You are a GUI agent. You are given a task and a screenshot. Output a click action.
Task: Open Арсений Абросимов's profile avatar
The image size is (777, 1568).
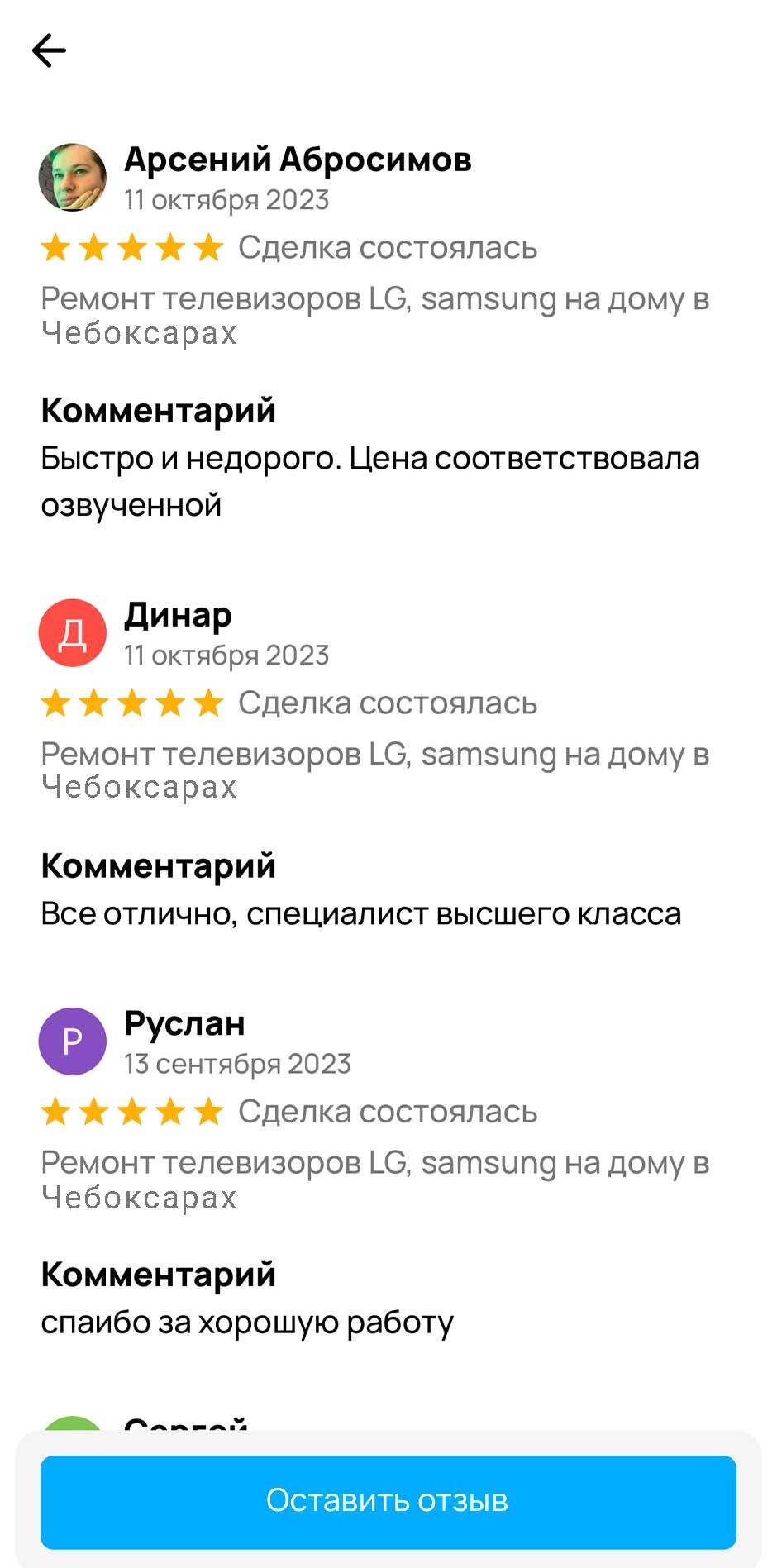point(73,178)
